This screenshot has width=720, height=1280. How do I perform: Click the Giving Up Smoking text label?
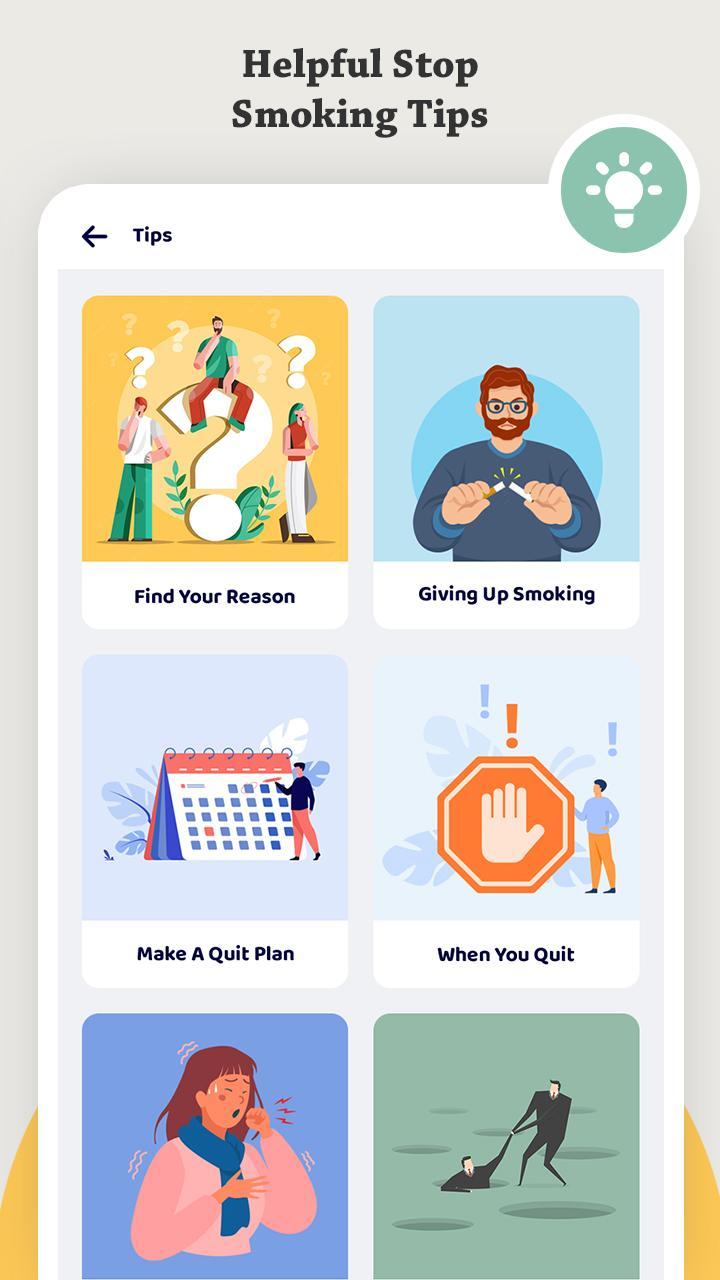tap(505, 592)
